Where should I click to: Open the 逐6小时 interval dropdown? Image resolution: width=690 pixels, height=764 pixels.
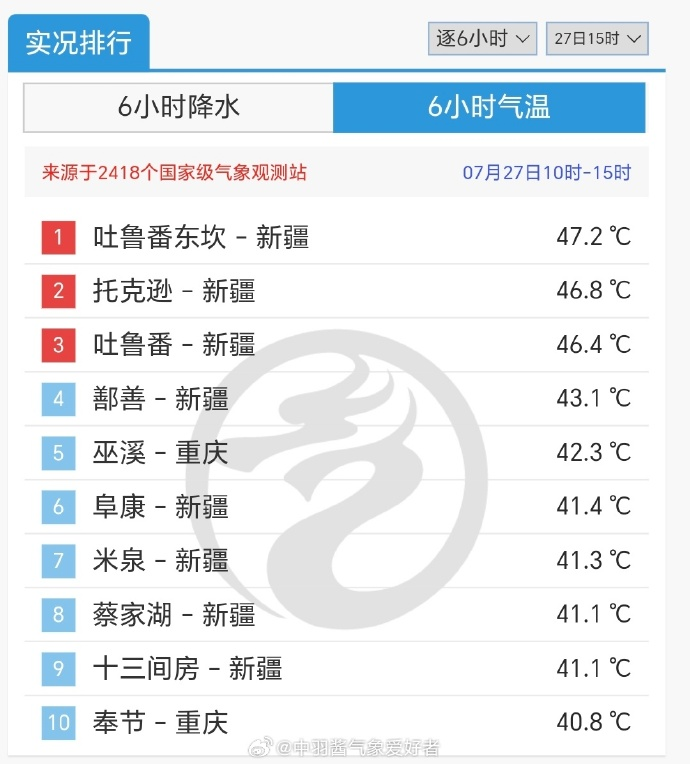pos(482,39)
